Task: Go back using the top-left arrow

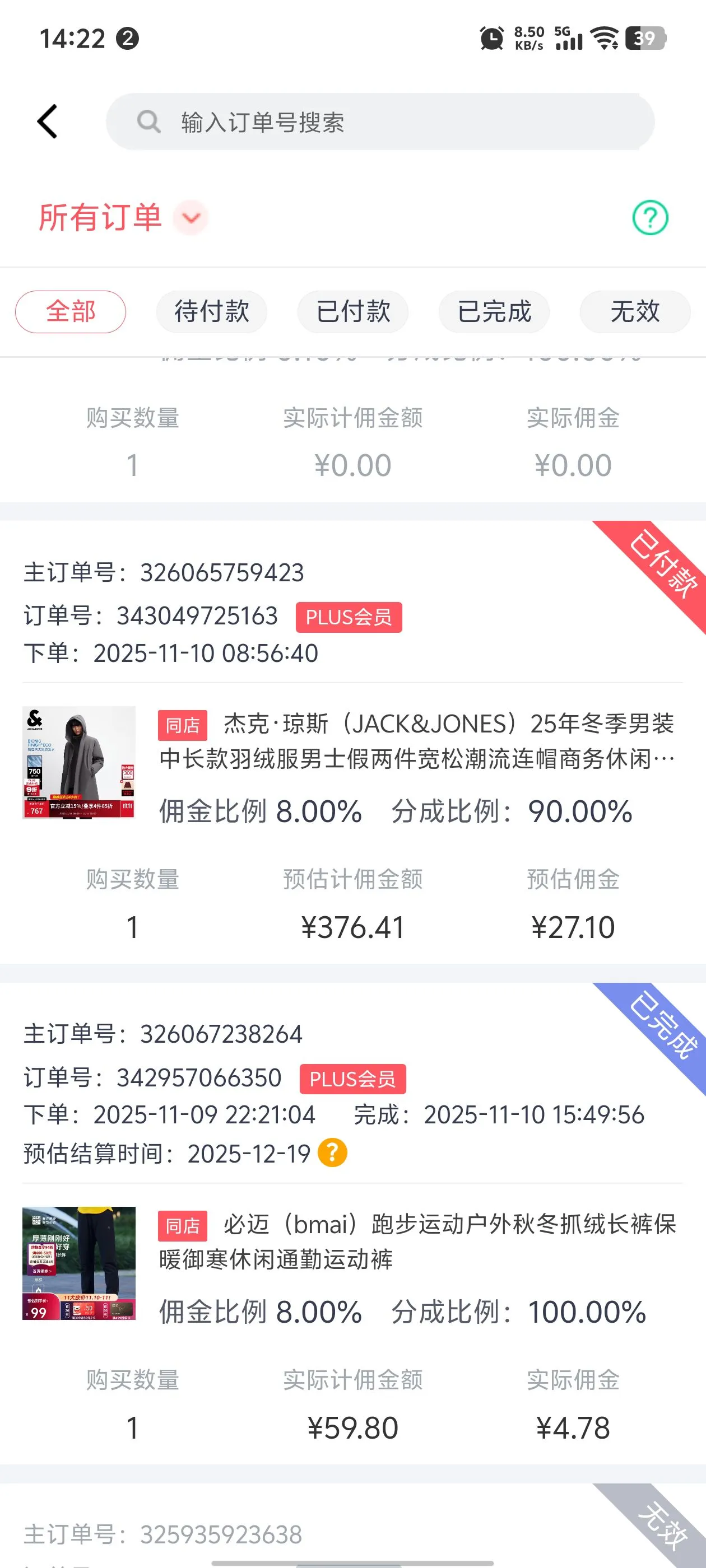Action: [48, 122]
